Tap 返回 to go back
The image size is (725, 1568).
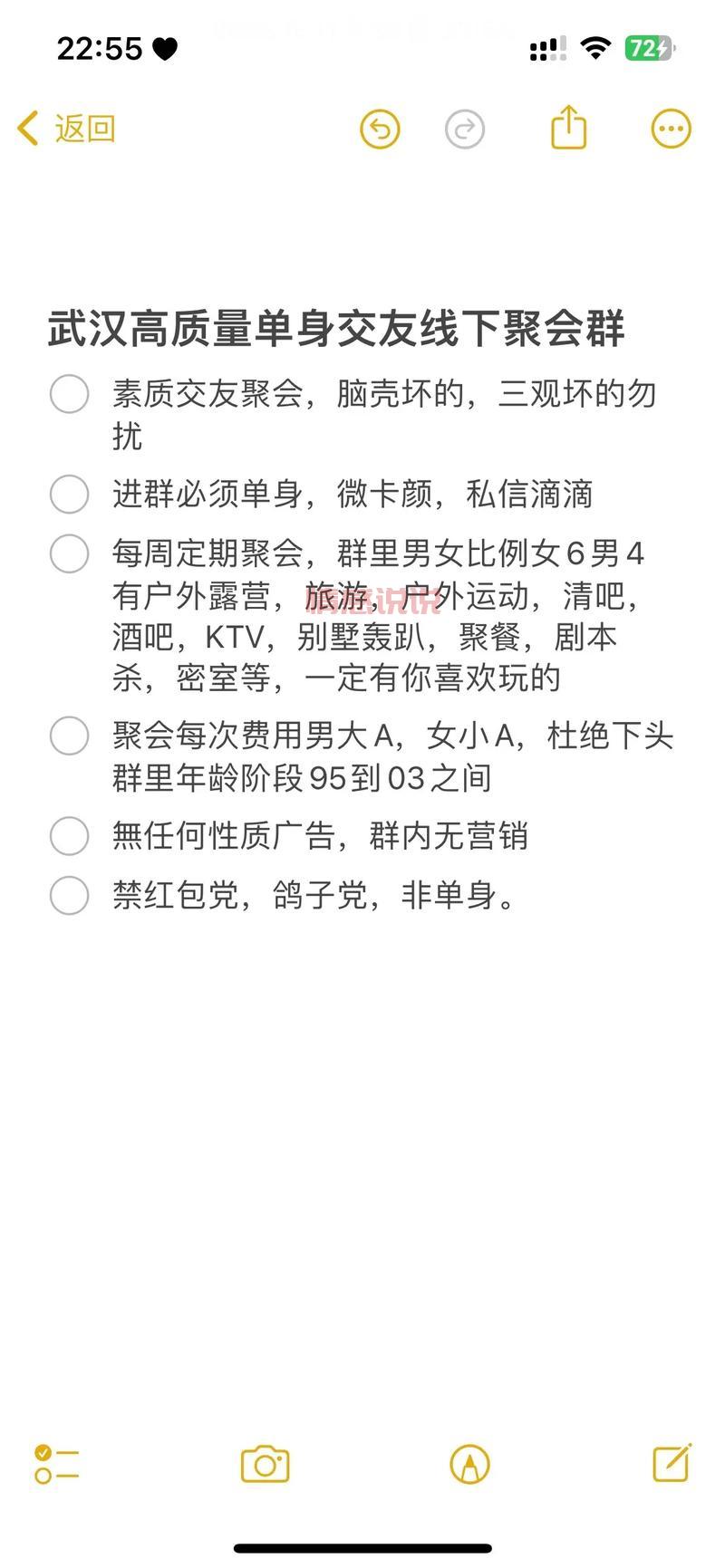tap(66, 129)
